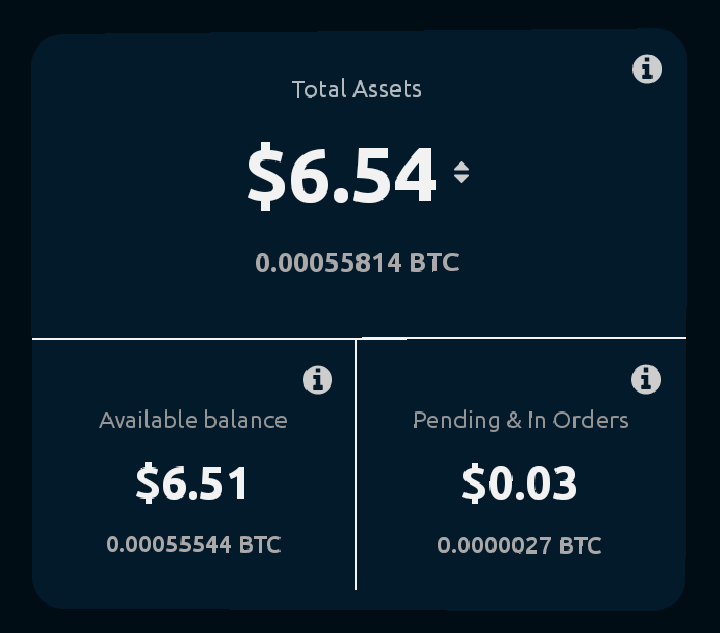Open the Pending & In Orders info icon
The height and width of the screenshot is (633, 720).
(x=646, y=380)
